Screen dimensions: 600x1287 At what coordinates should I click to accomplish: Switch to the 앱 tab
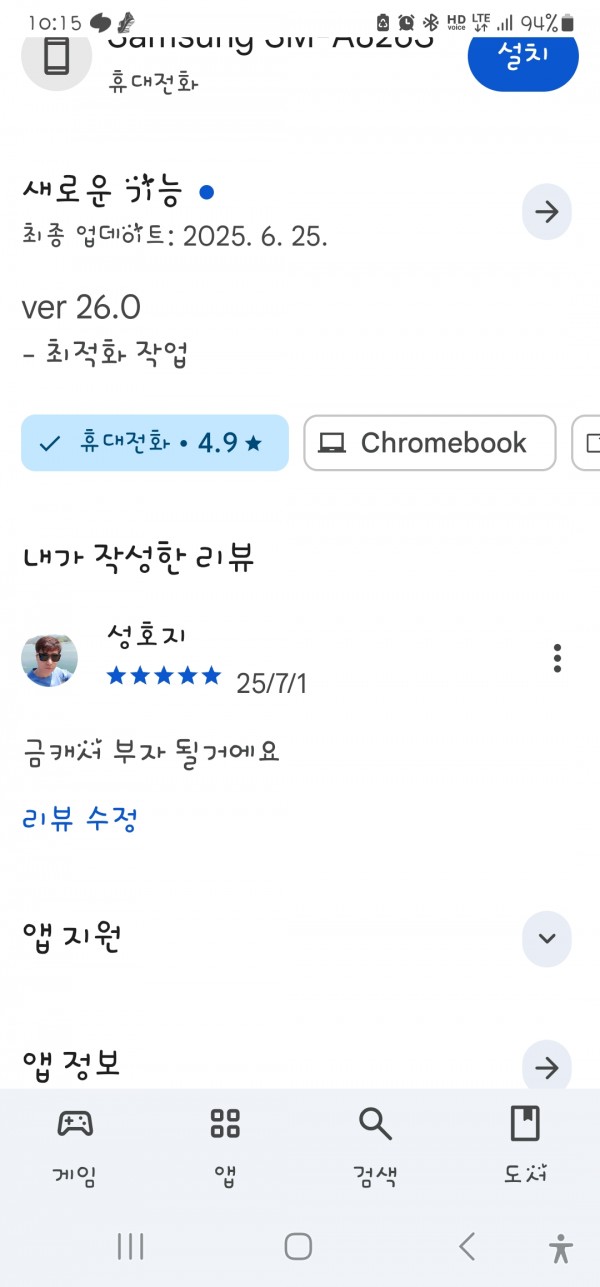225,1147
